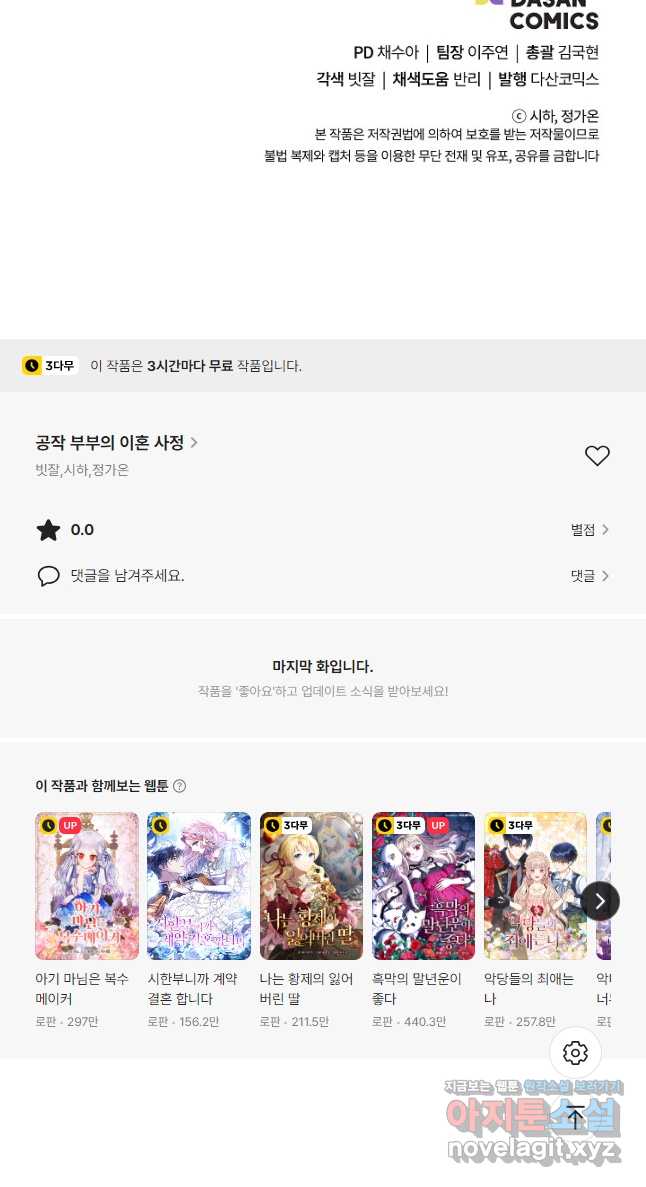Open the 댓글 comments section
This screenshot has width=646, height=1187.
590,576
